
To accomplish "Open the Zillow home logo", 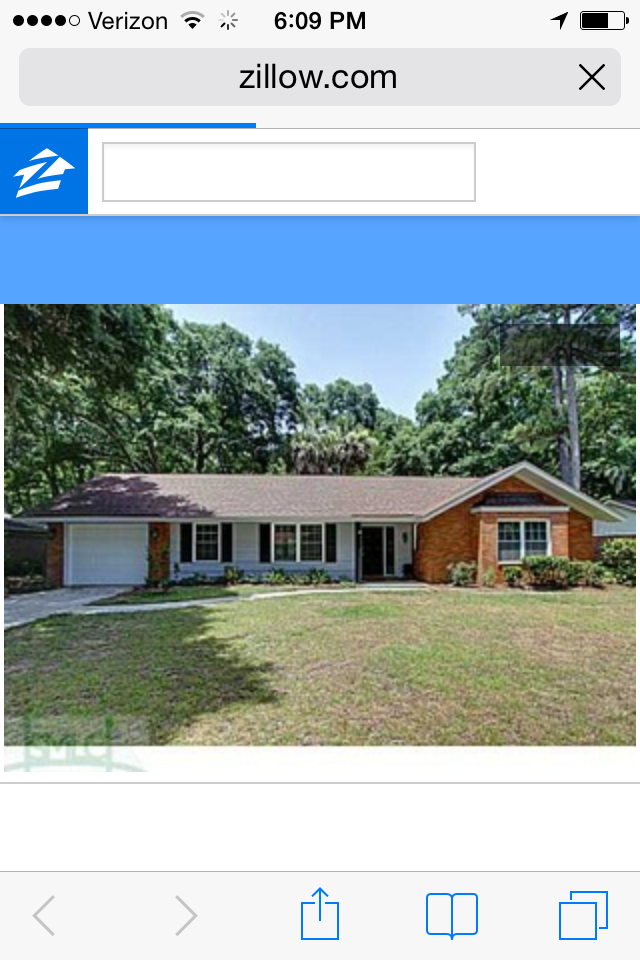I will (44, 172).
